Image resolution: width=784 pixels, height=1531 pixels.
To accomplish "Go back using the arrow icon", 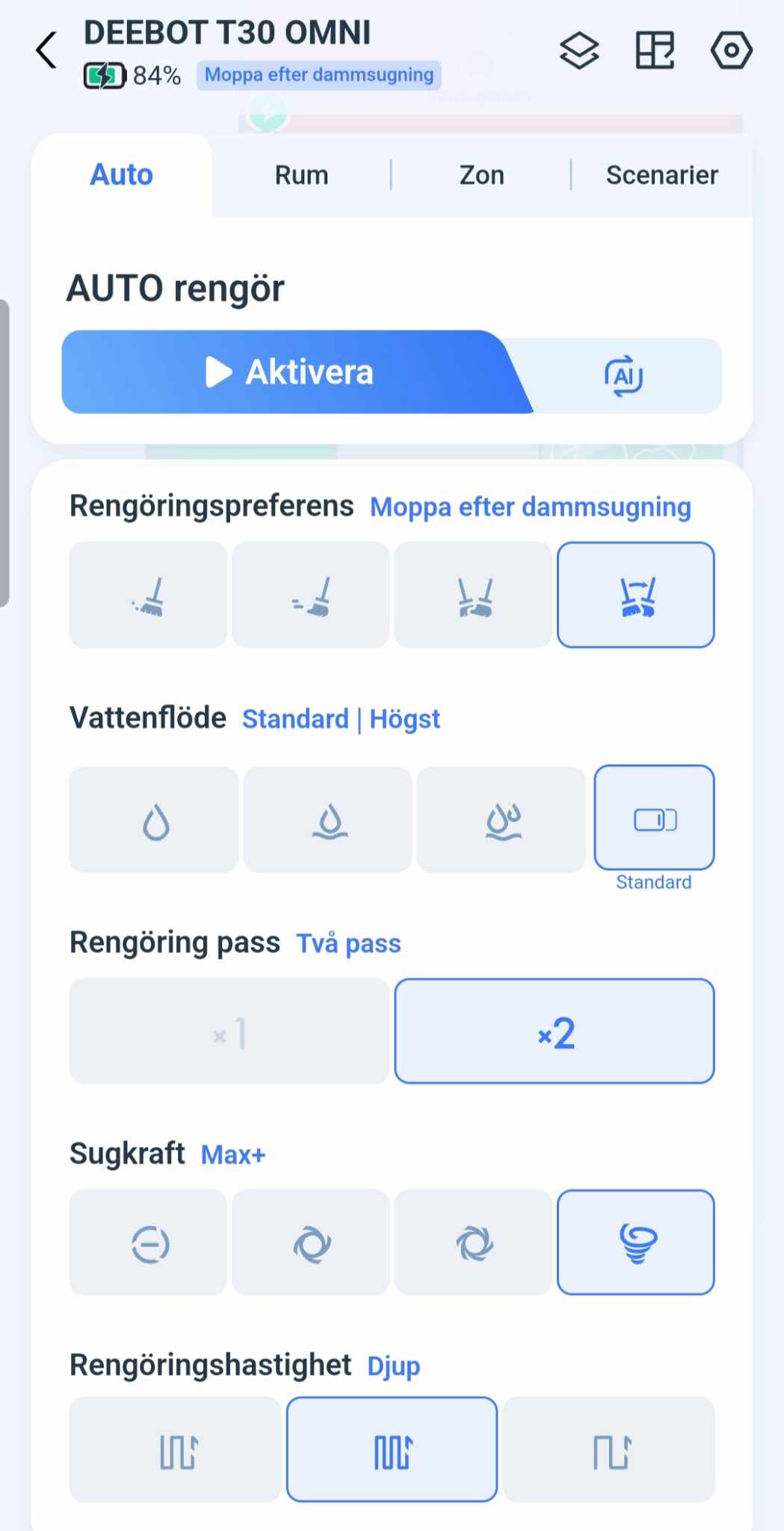I will 46,51.
